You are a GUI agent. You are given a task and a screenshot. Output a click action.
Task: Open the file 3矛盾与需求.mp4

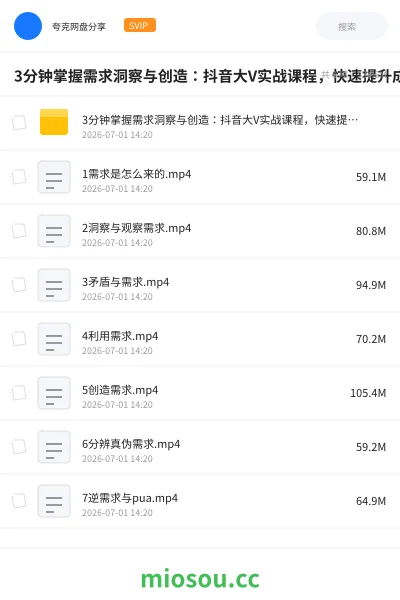pos(200,285)
